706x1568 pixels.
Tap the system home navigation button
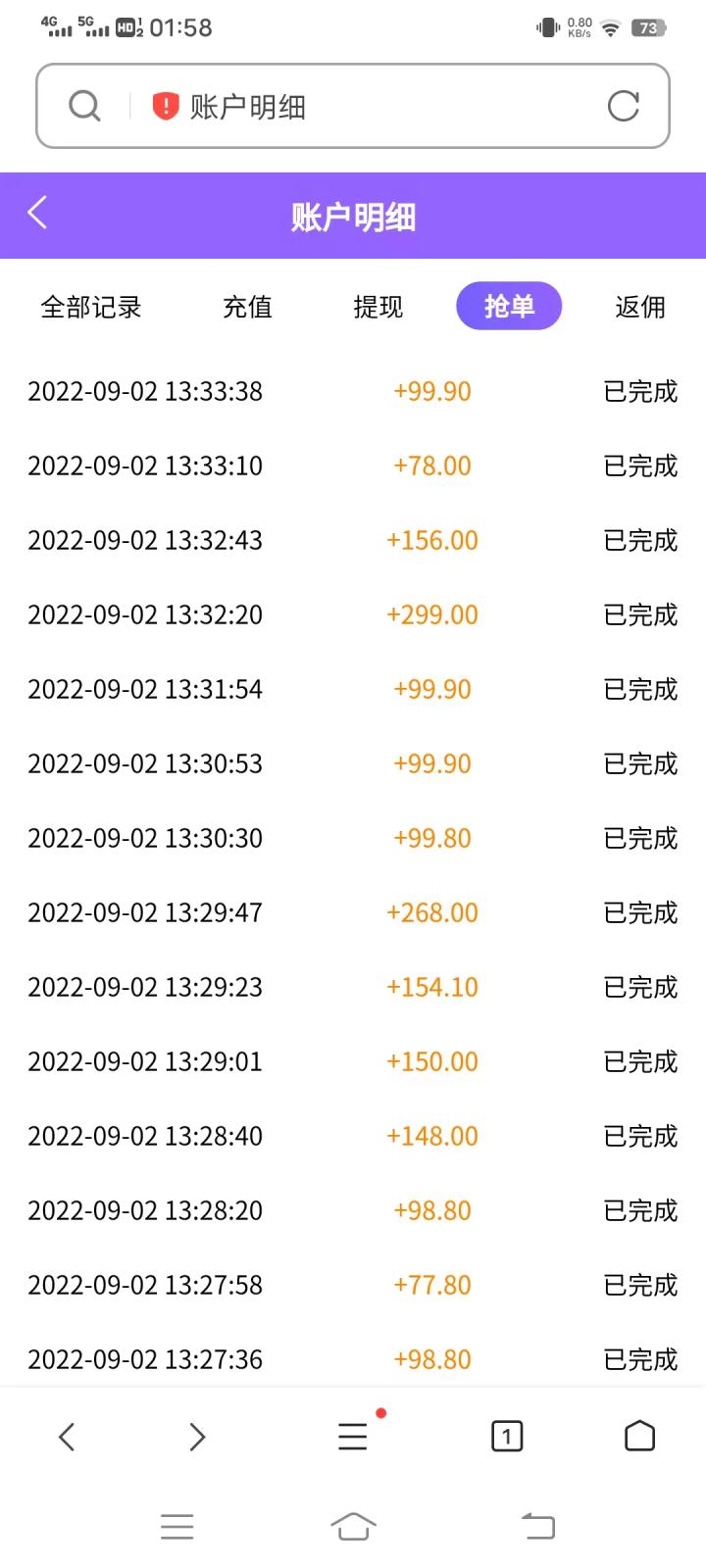click(x=353, y=1526)
